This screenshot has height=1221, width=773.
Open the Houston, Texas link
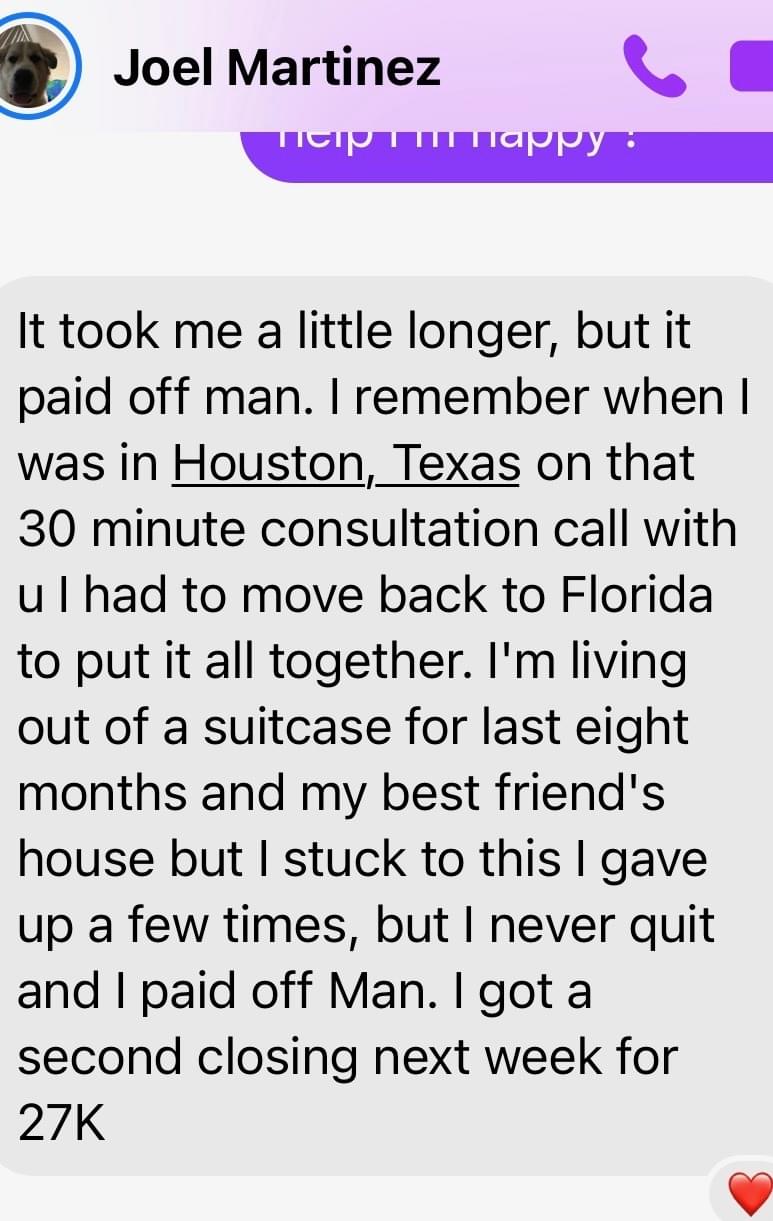pyautogui.click(x=346, y=463)
